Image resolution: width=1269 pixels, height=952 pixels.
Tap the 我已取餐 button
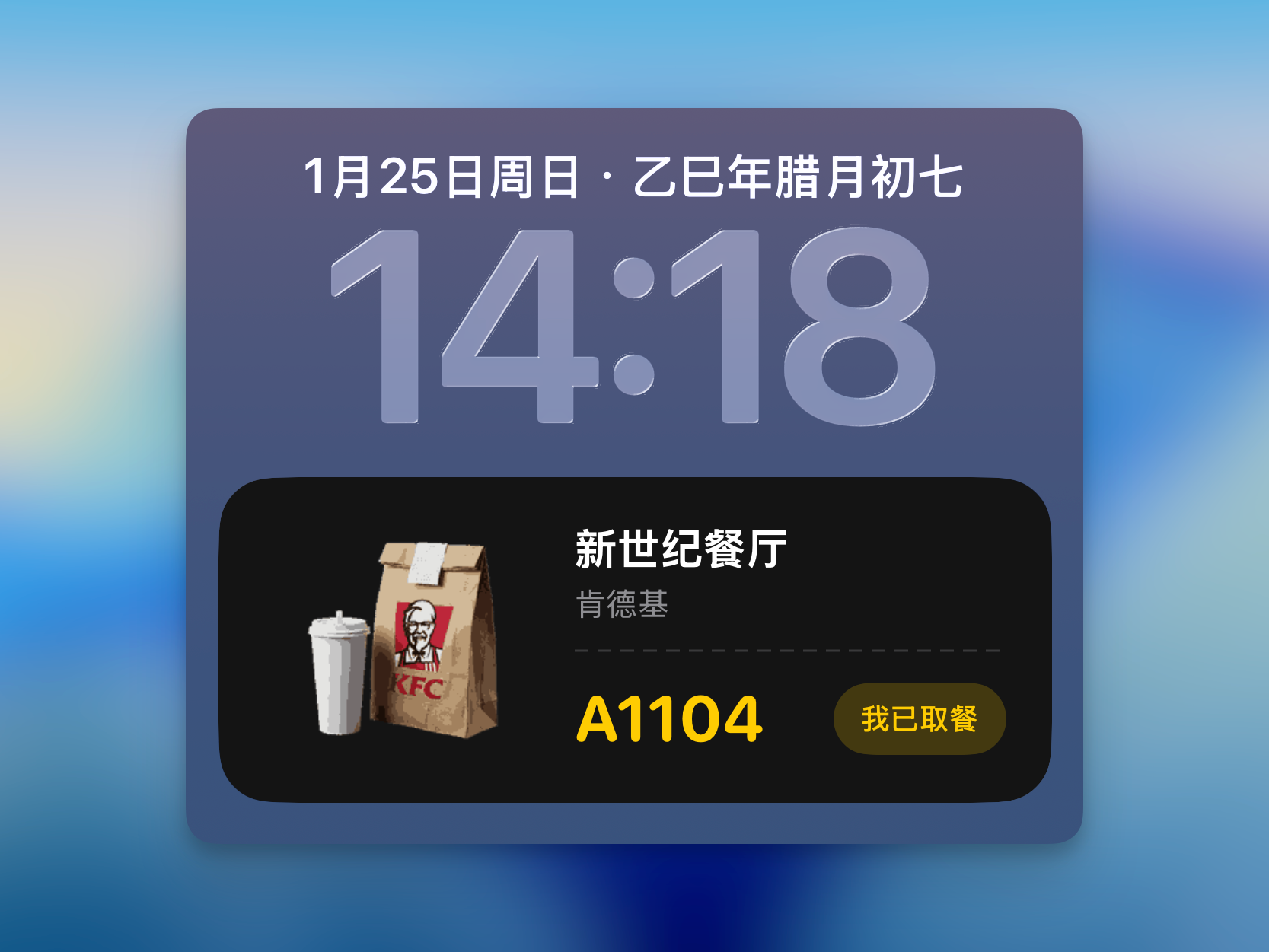(x=919, y=718)
